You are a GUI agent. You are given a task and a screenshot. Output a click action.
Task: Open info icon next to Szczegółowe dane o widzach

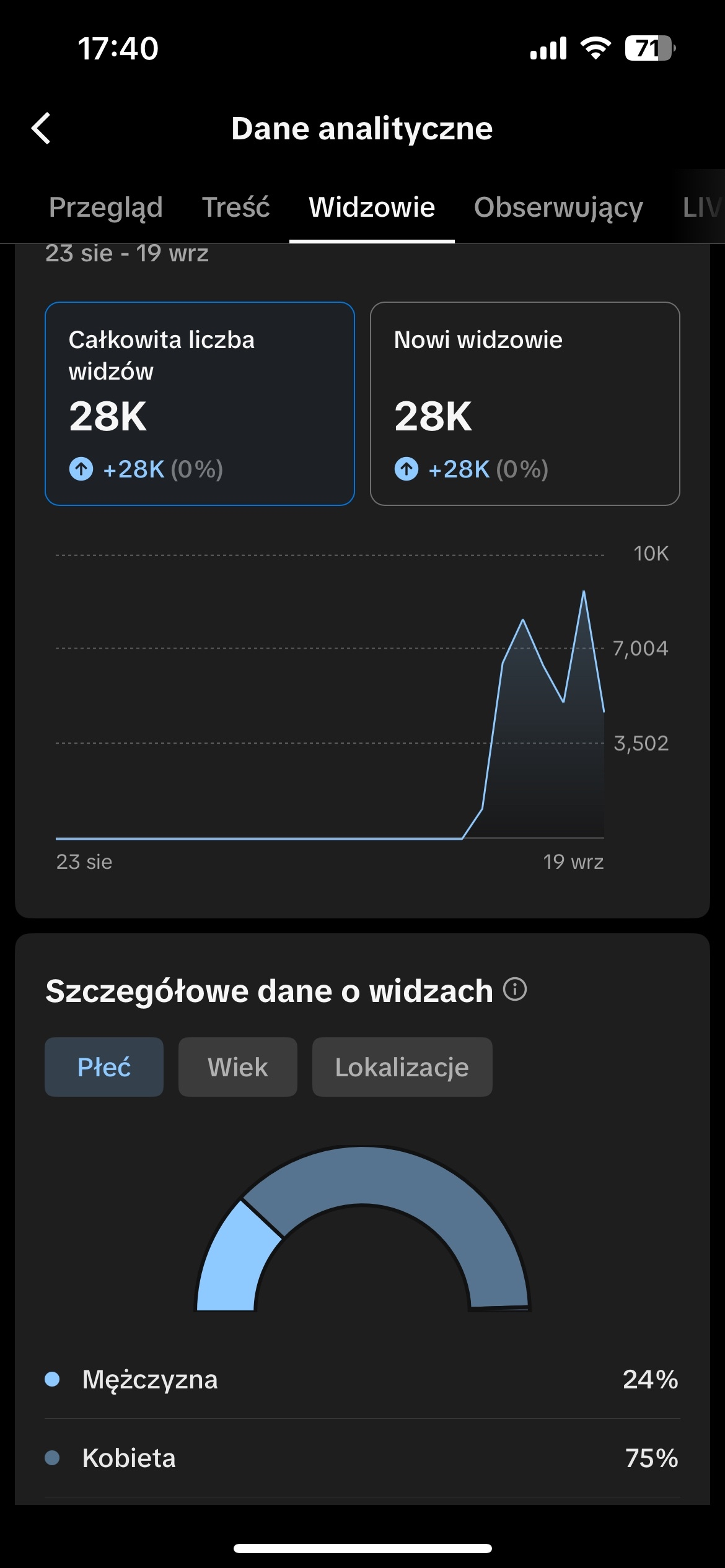[515, 989]
